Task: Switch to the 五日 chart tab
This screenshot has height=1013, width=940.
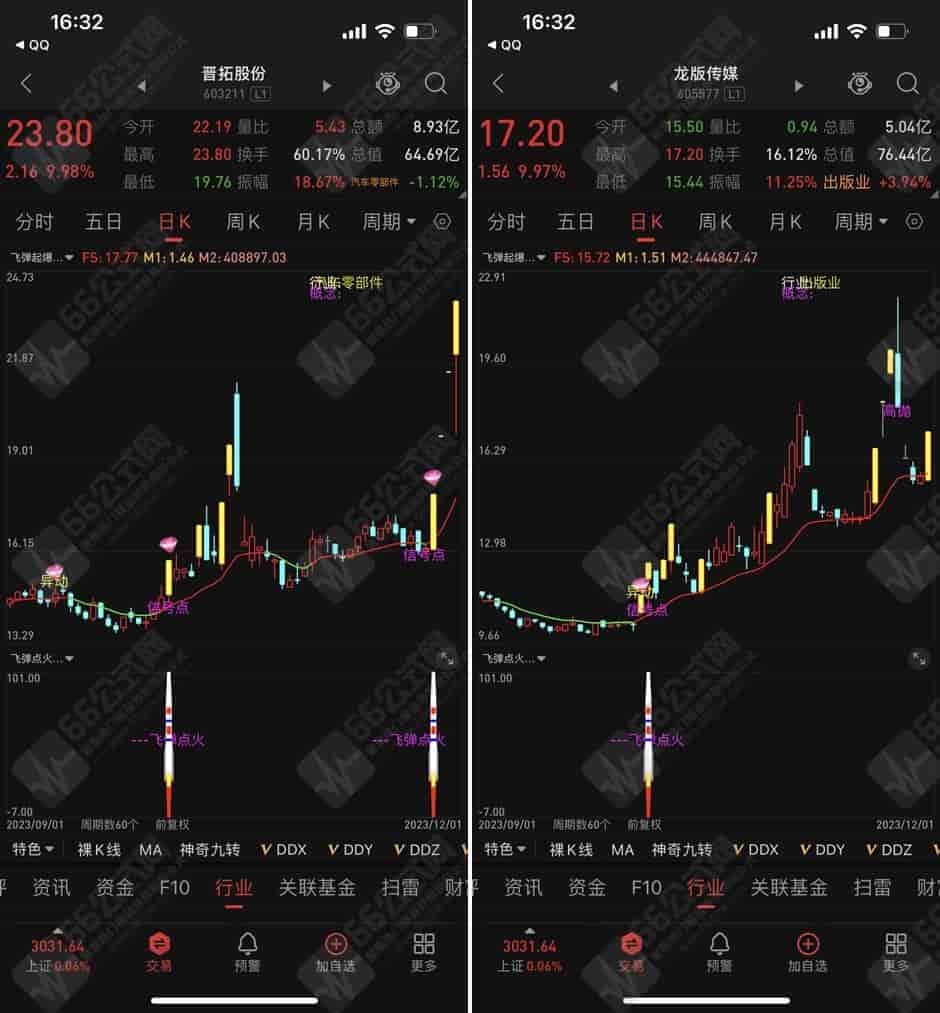Action: (x=104, y=222)
